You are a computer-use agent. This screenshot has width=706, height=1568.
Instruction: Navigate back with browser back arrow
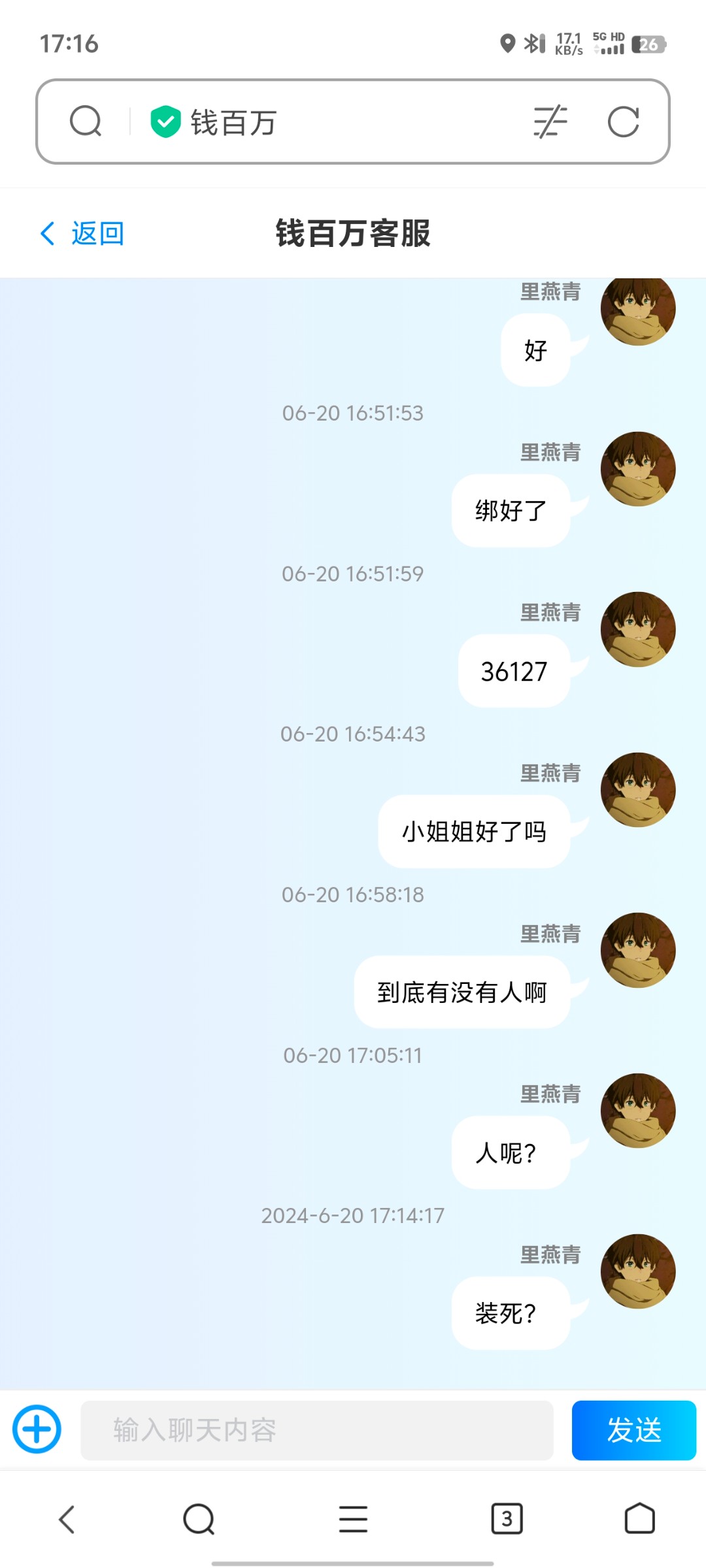67,1519
